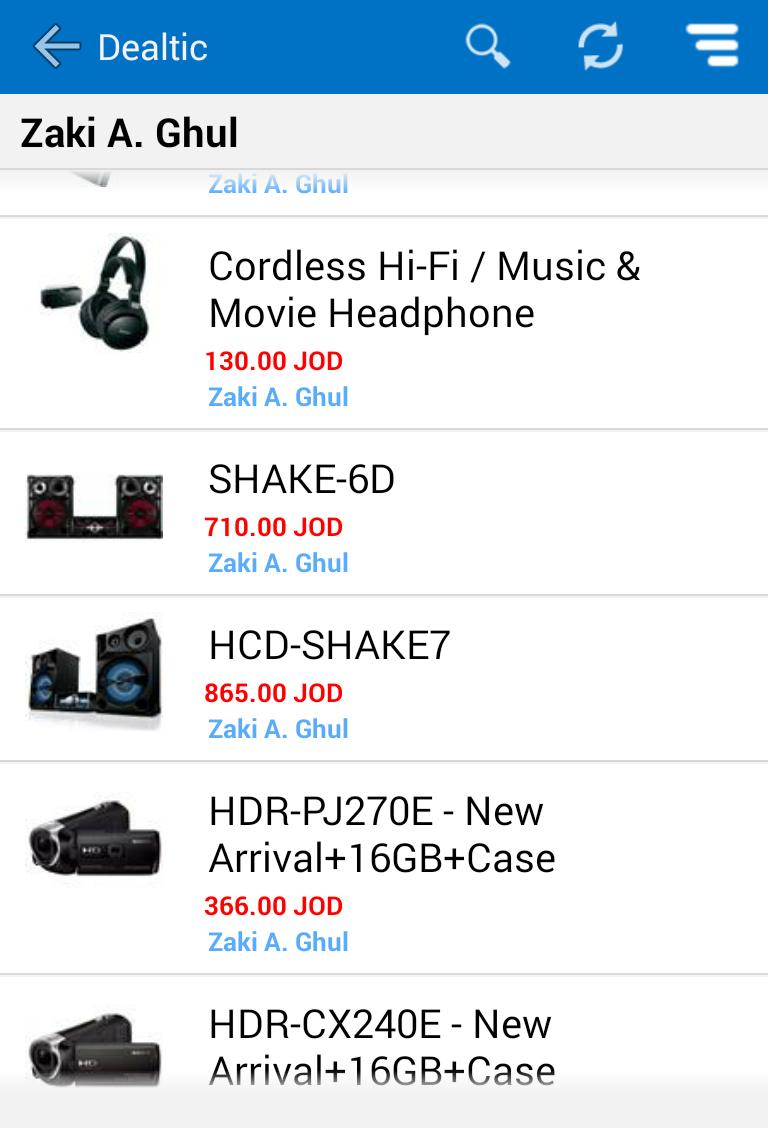Tap the HCD-SHAKE7 product image
Screen dimensions: 768x1128
click(95, 670)
